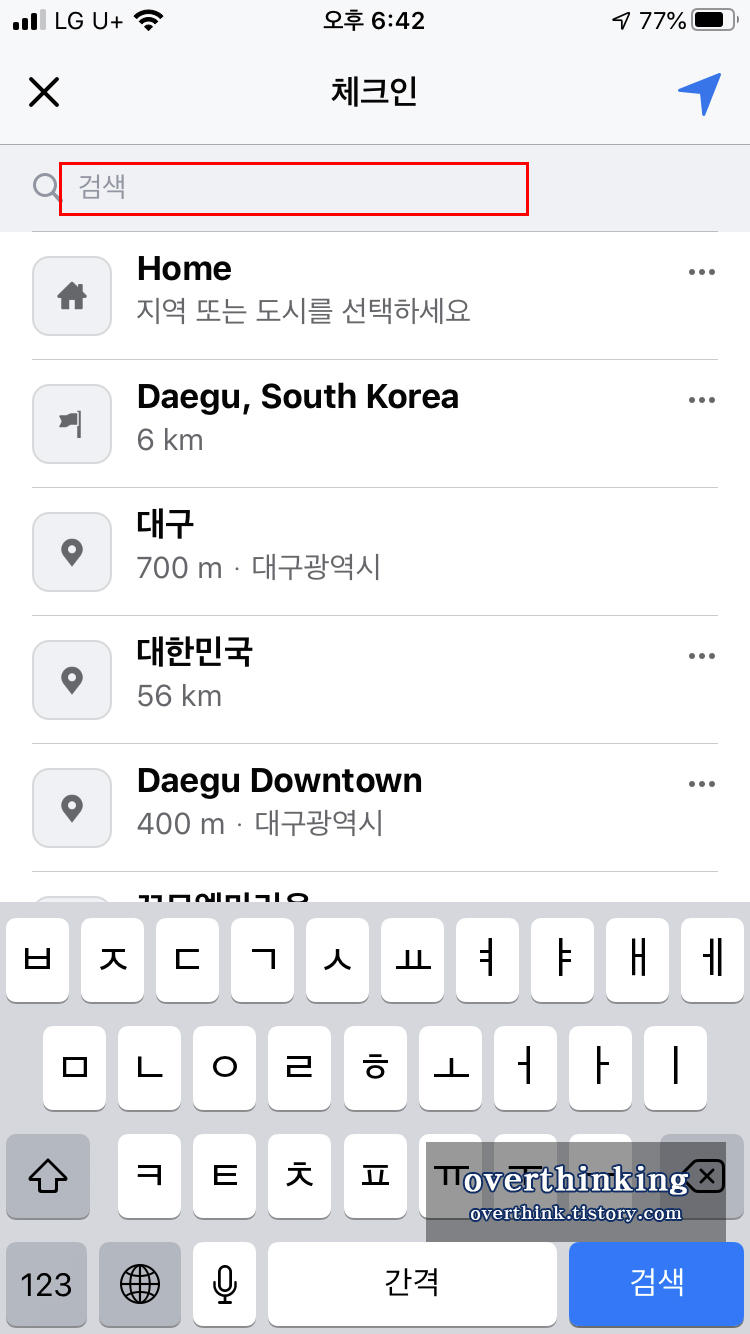Tap the keyboard shift key
750x1334 pixels.
point(47,1177)
